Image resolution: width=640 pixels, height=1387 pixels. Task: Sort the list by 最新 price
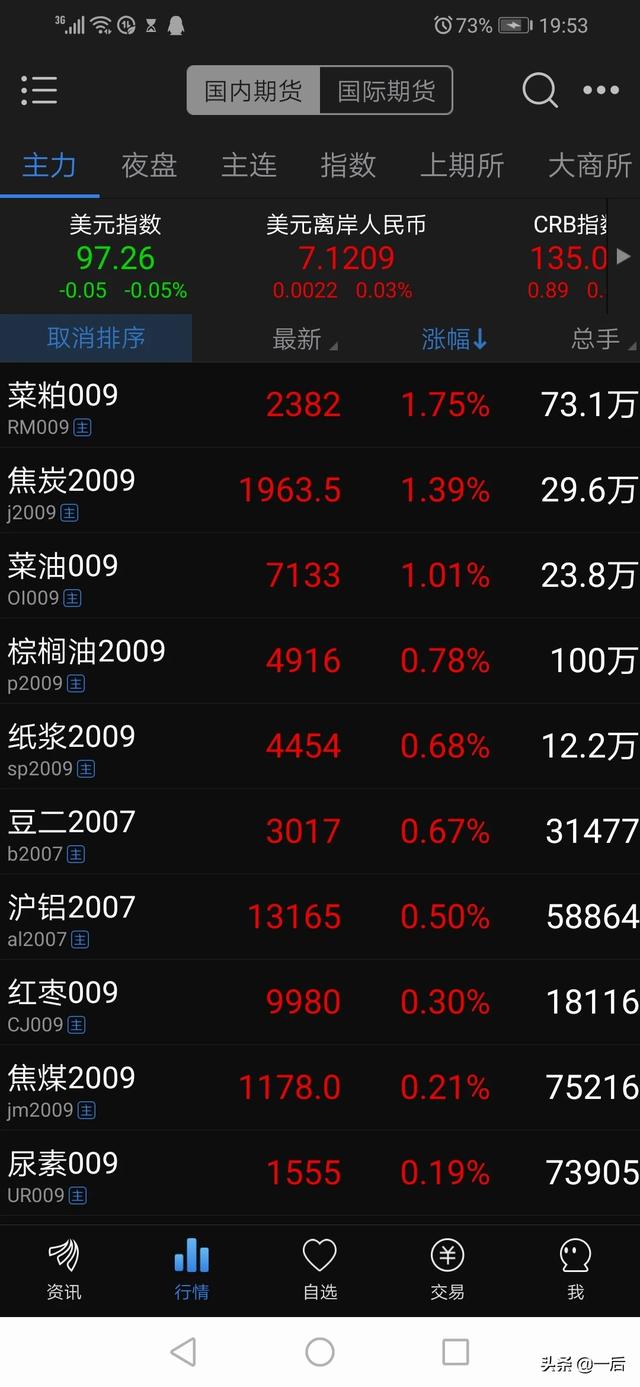coord(300,339)
